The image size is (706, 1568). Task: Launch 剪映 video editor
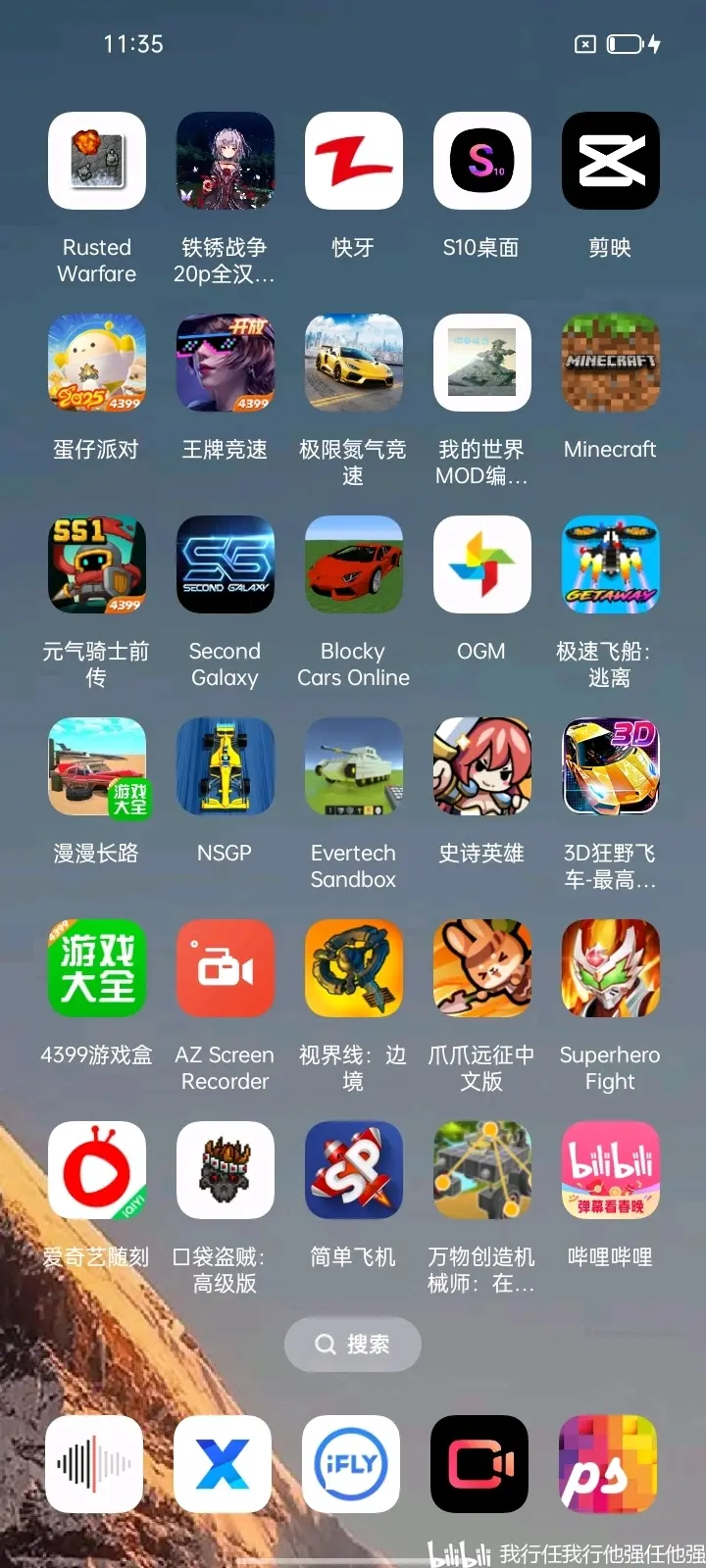pos(610,160)
